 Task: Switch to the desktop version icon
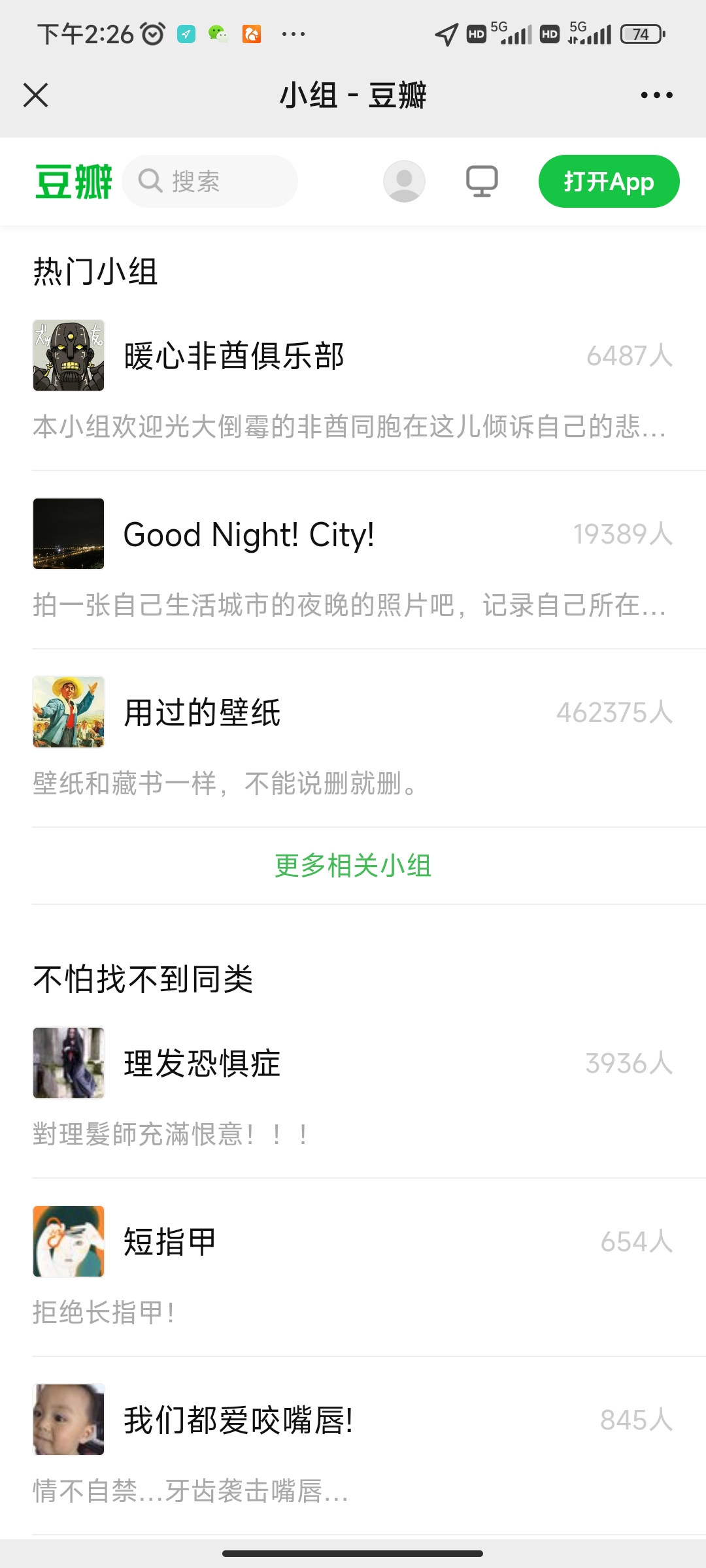482,181
